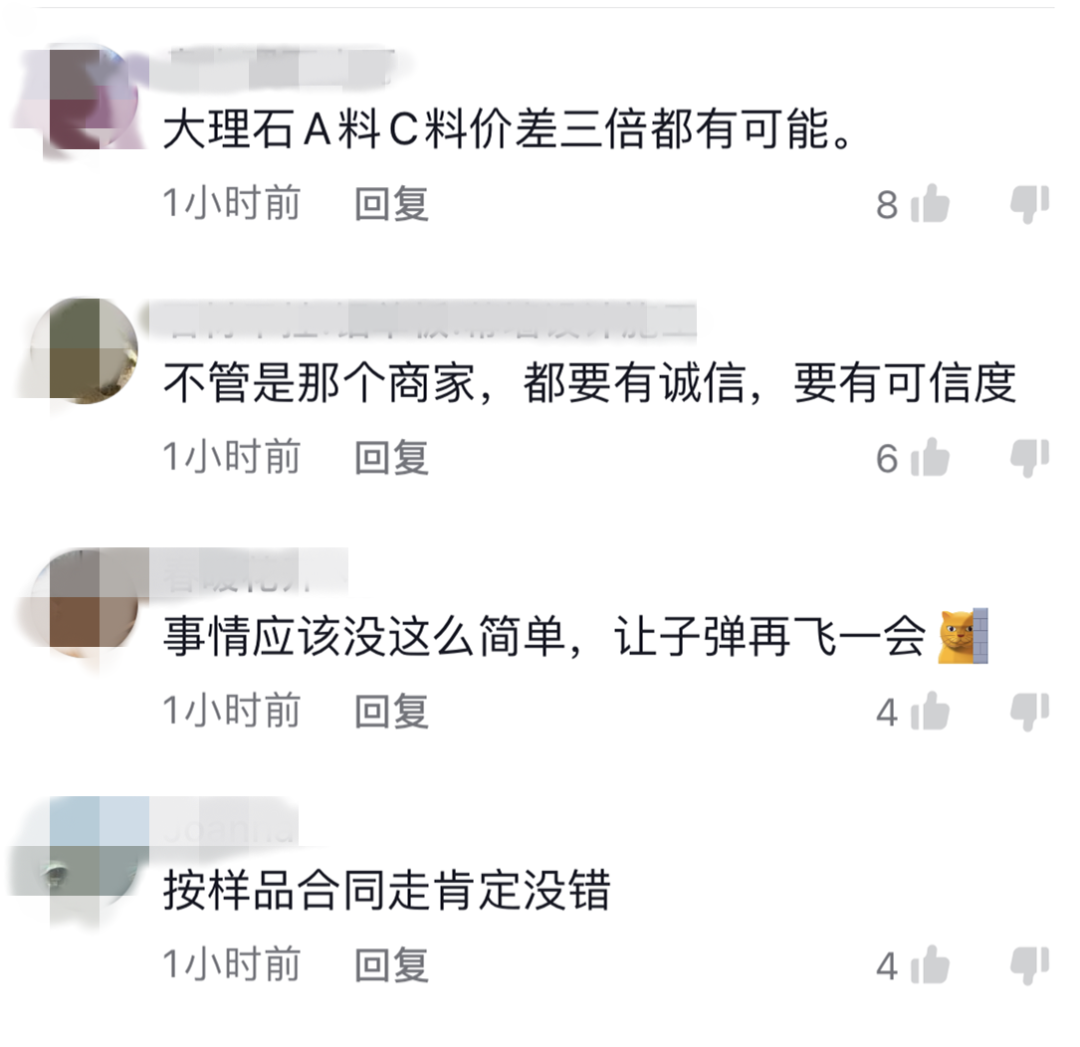Reply to the 让子弹再飞一会 comment
The image size is (1080, 1047).
pyautogui.click(x=391, y=712)
